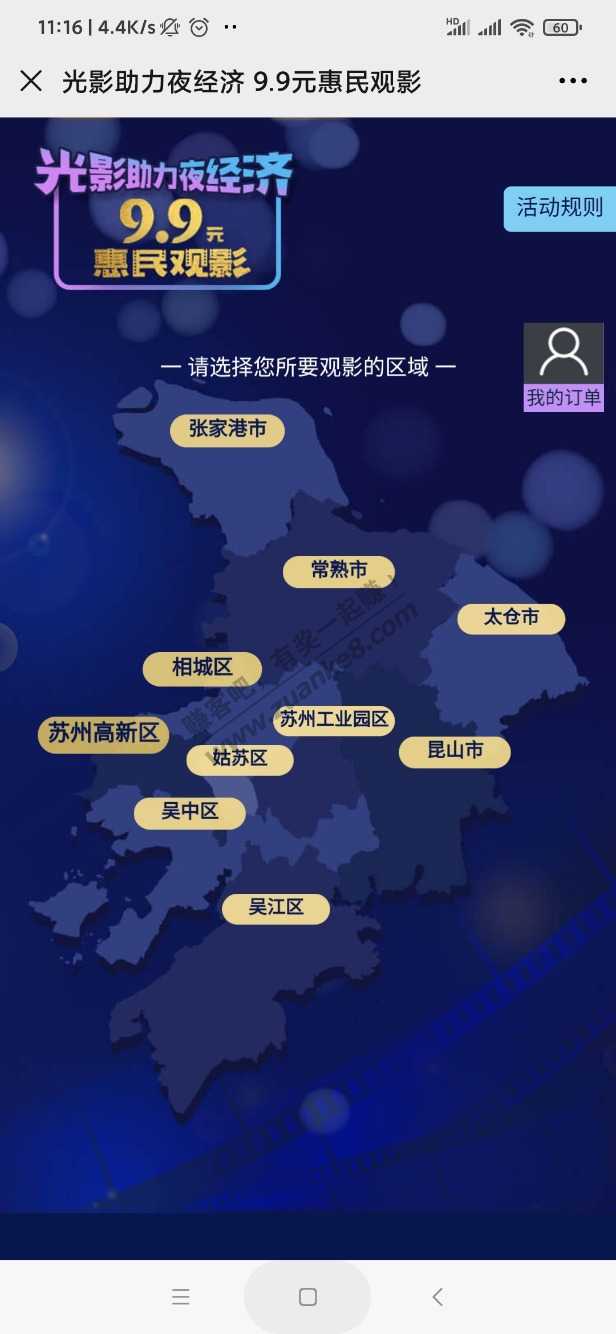Open 我的订单 my orders

(x=564, y=367)
